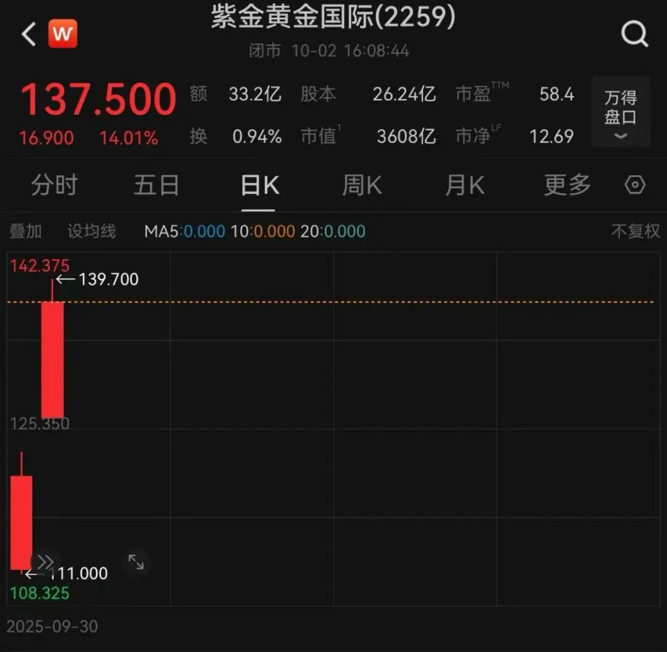Tap 叠加 to overlay another stock
The height and width of the screenshot is (652, 667).
(x=26, y=231)
